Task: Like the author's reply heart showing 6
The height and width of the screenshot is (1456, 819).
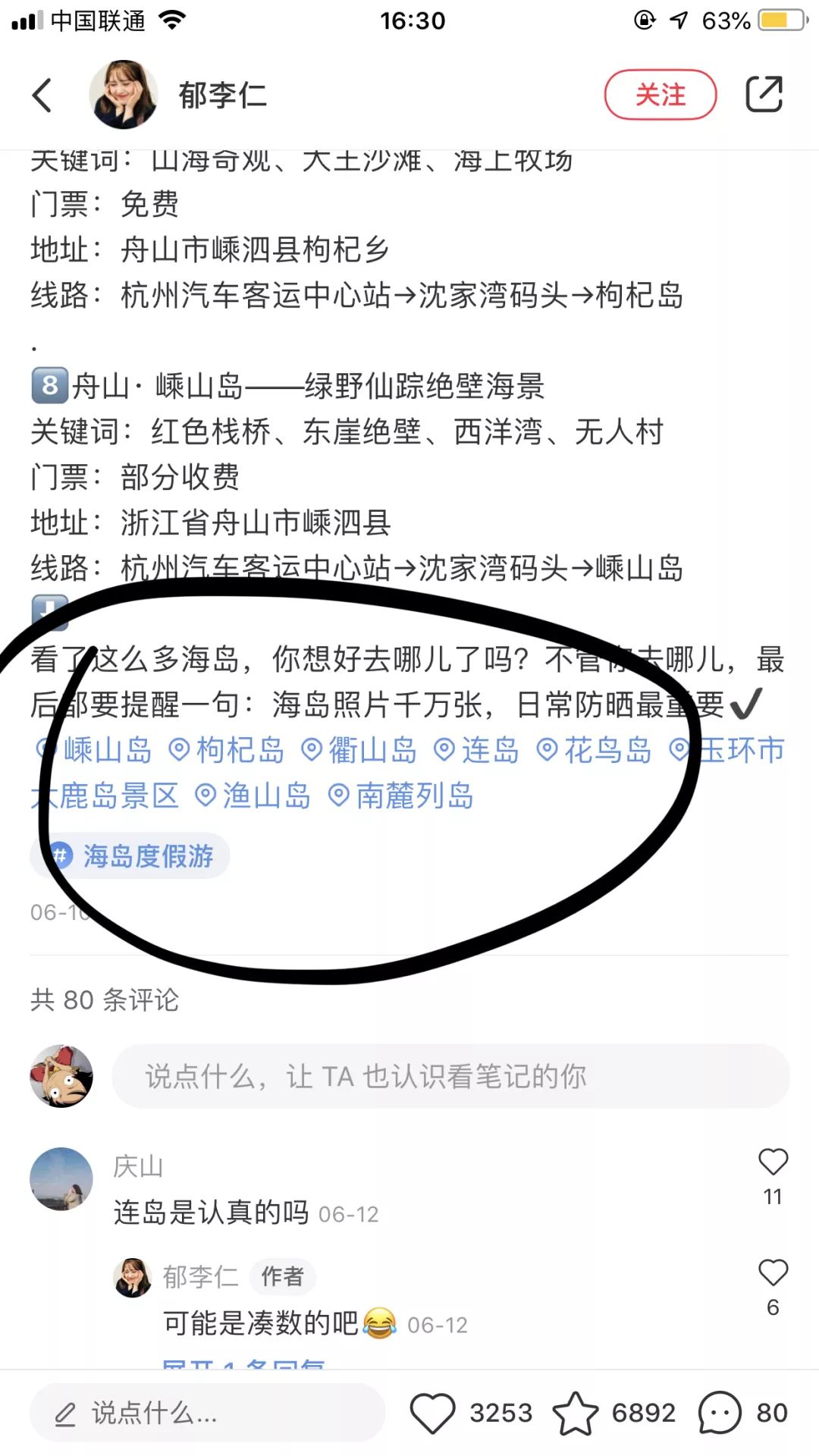Action: [773, 1274]
